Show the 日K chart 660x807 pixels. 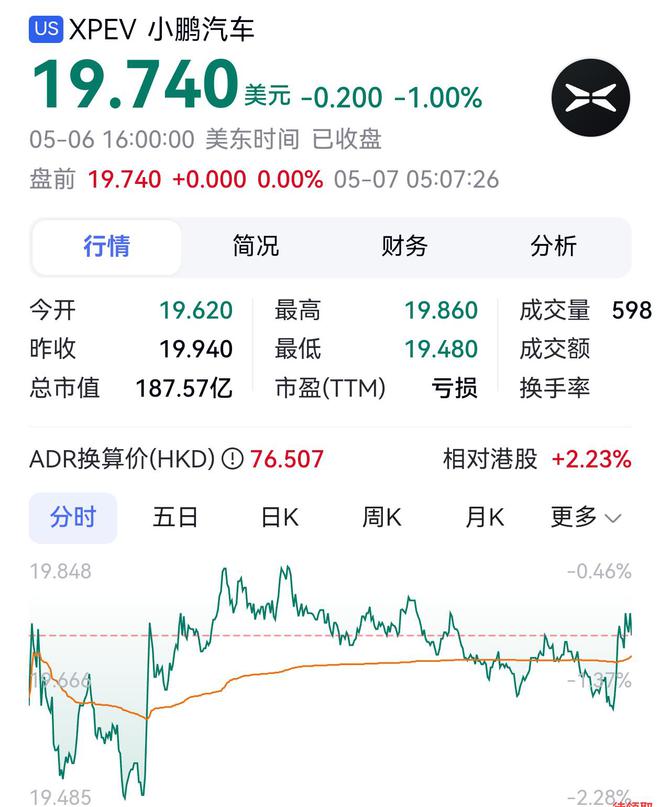pos(280,517)
